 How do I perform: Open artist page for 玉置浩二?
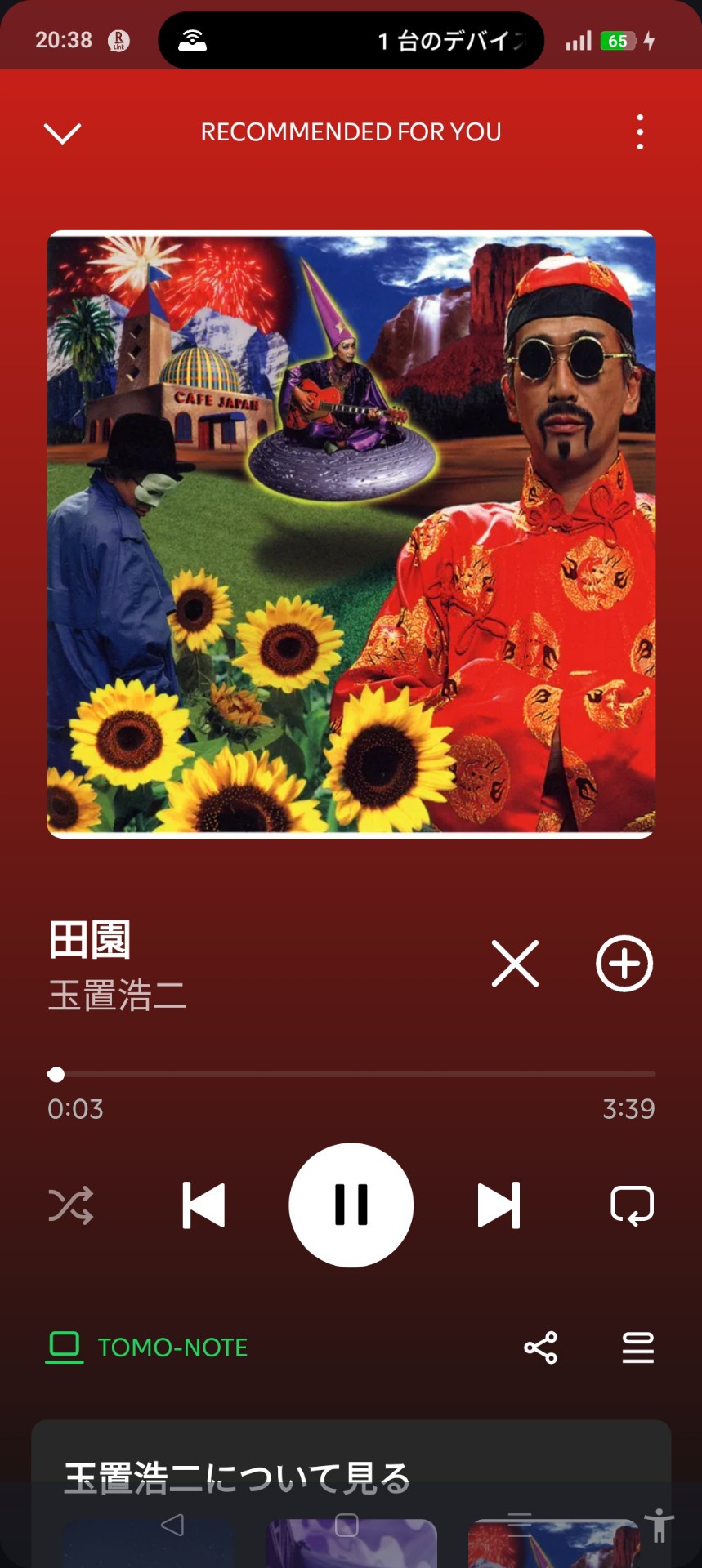pos(118,996)
